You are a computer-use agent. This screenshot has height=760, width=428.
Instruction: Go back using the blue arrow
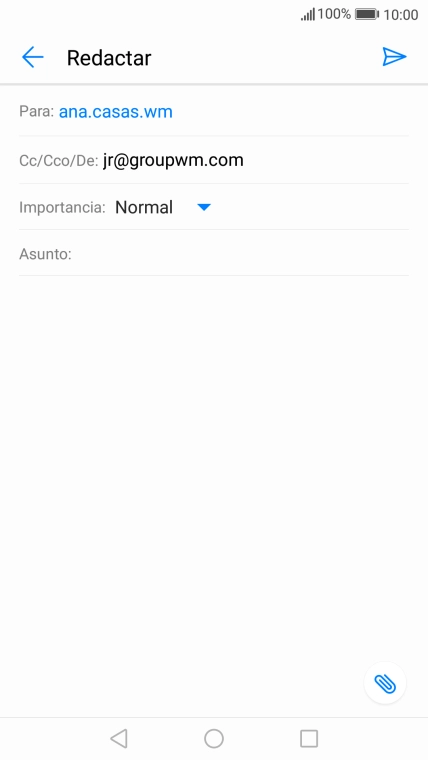[33, 57]
